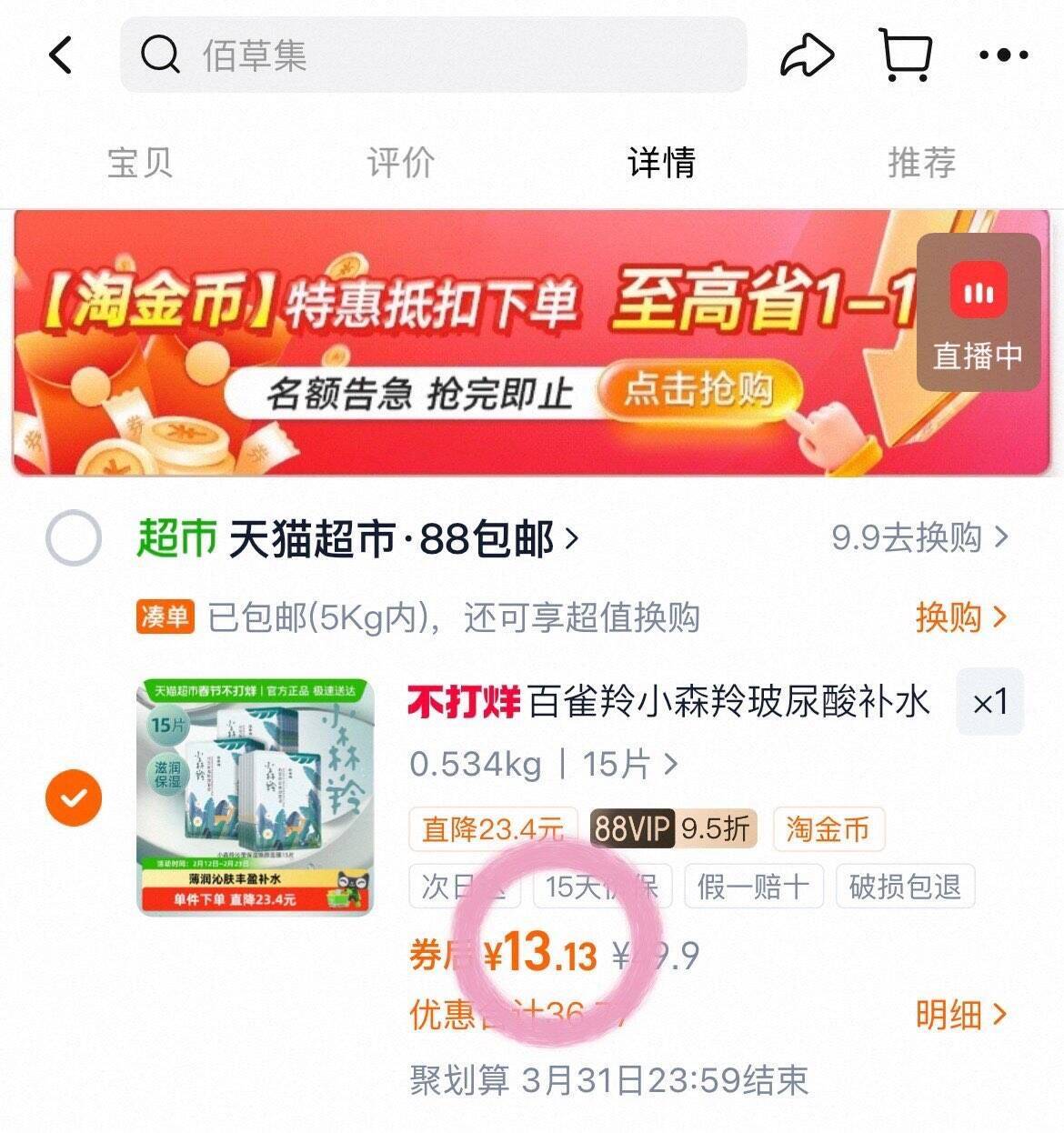Open 天猫超市·88包邮 store

(400, 538)
